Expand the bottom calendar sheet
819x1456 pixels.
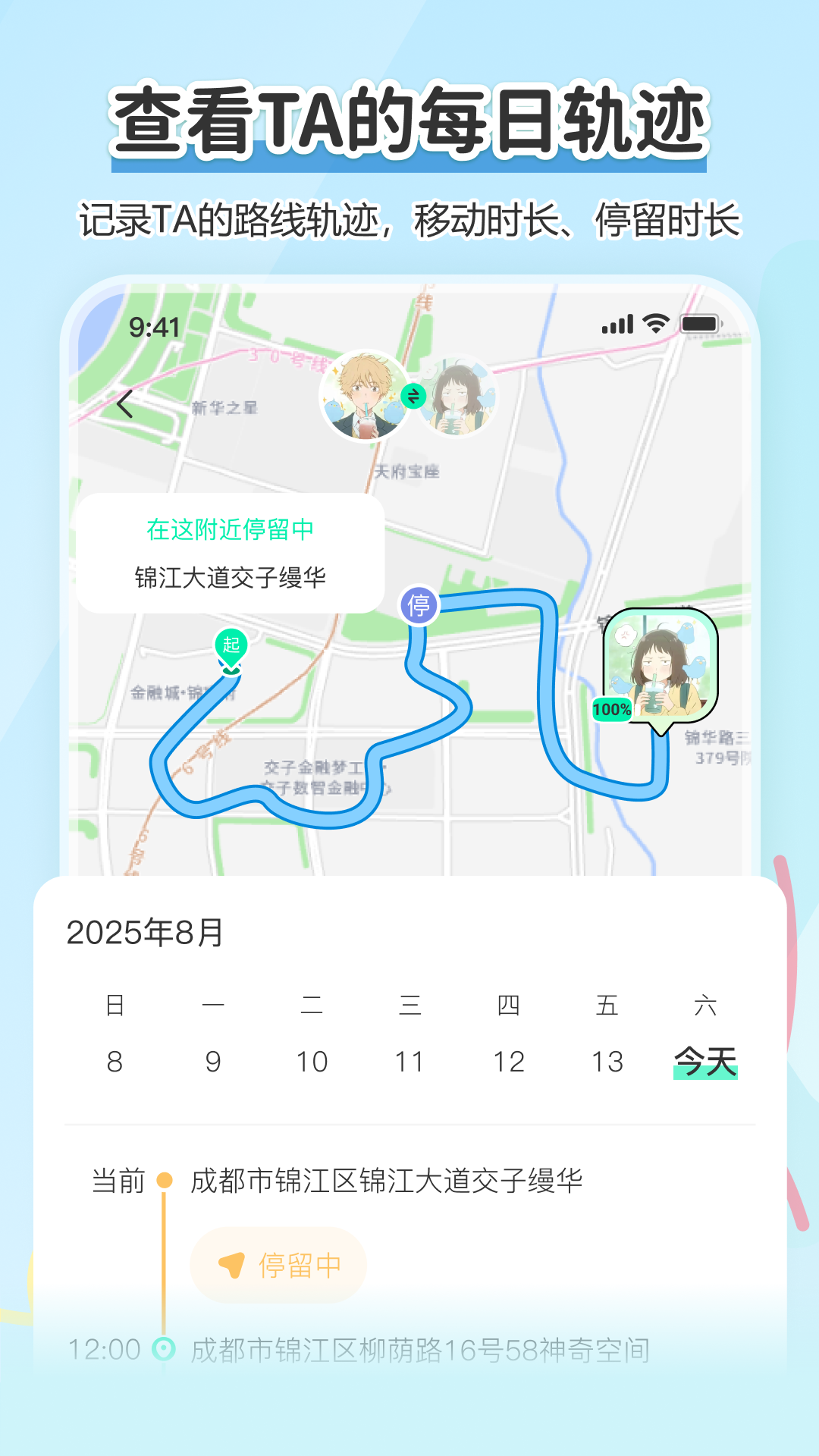pos(409,895)
